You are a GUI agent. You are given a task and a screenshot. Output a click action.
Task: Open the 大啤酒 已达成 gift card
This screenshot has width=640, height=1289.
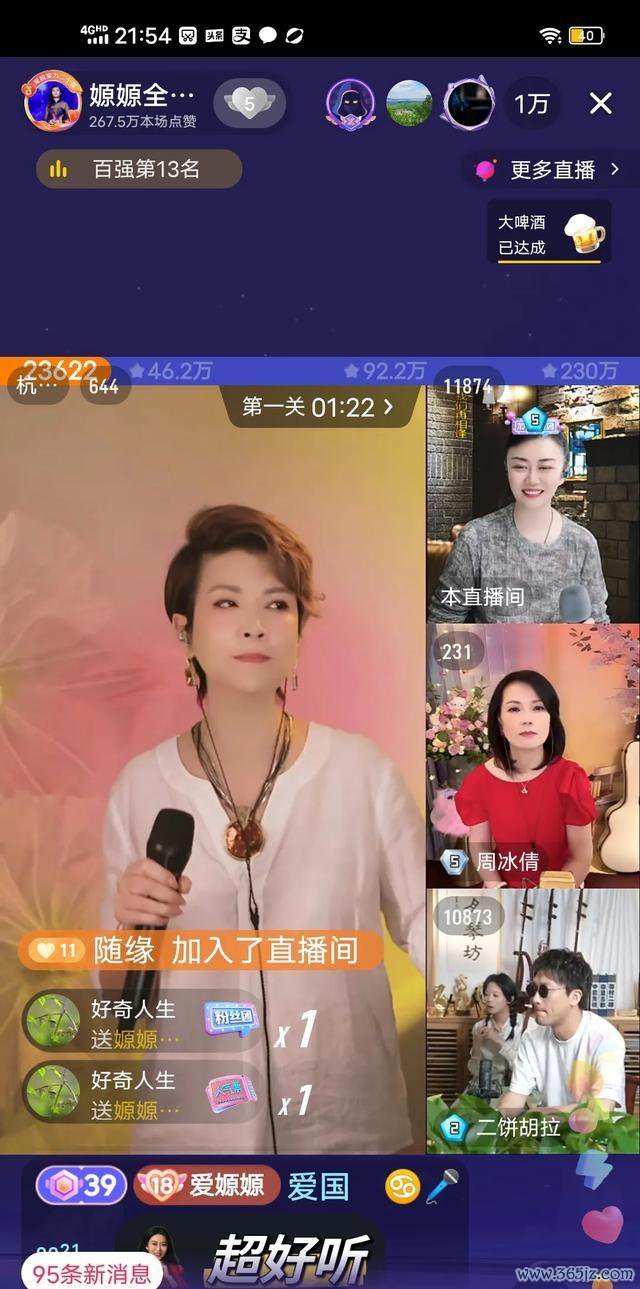[x=549, y=233]
